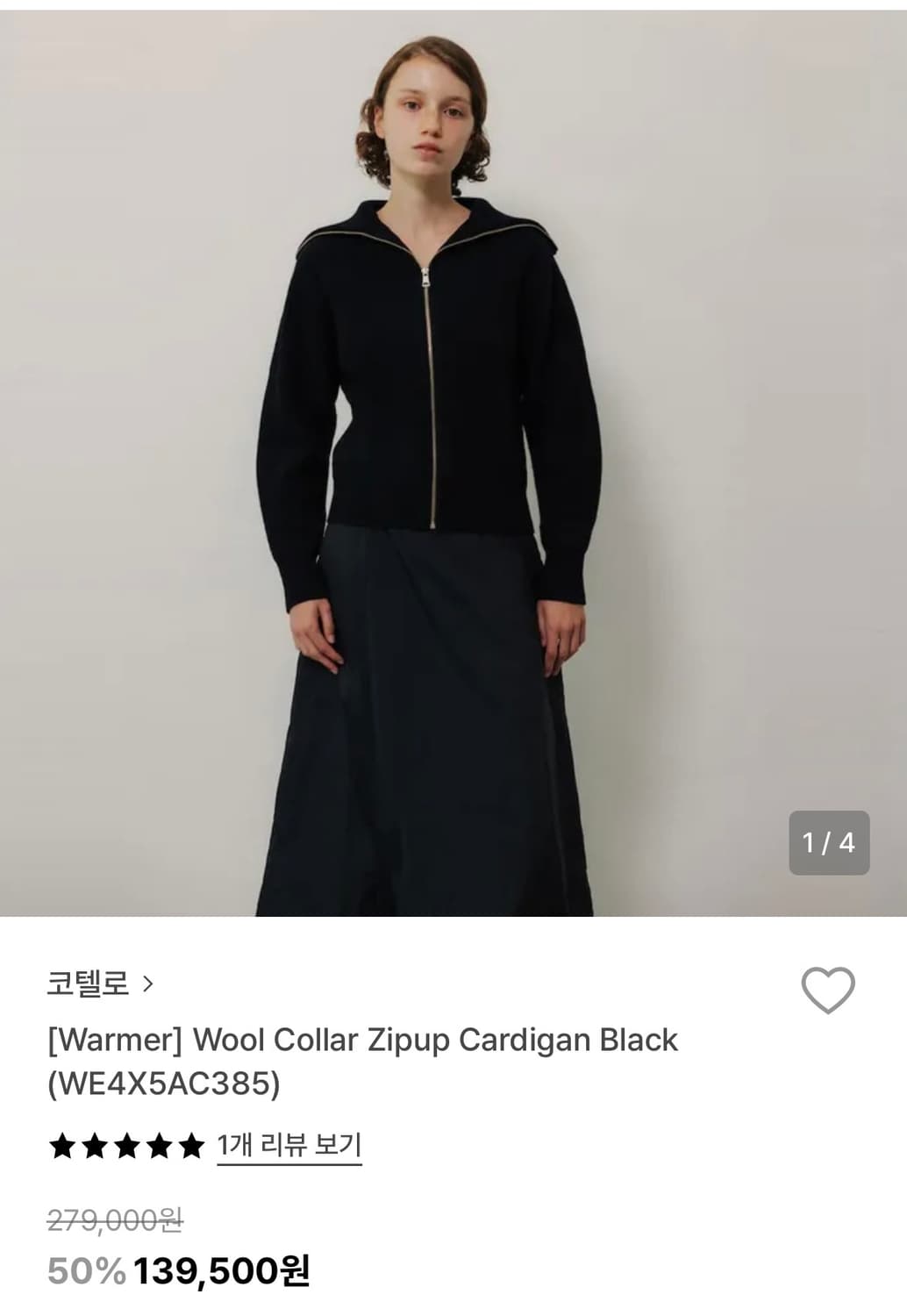Open 1개 리뷰 보기 to read reviews
Viewport: 907px width, 1316px height.
[x=289, y=1142]
